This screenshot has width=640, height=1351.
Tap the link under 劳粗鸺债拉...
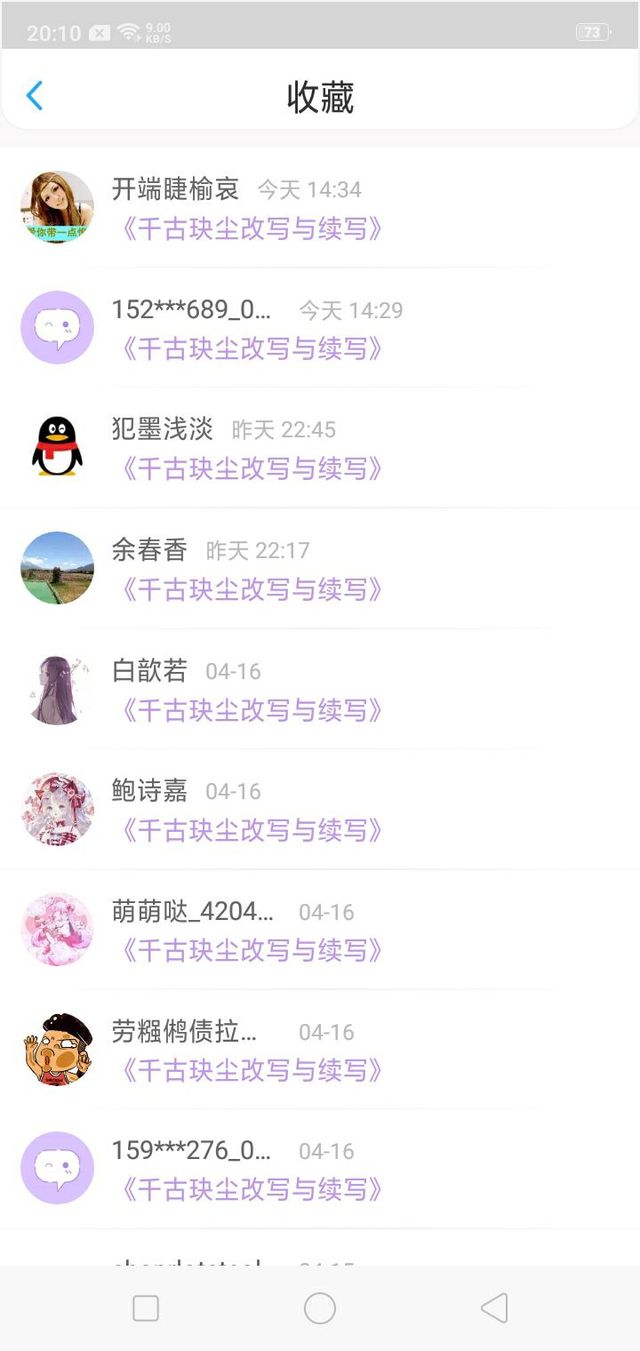click(251, 1070)
